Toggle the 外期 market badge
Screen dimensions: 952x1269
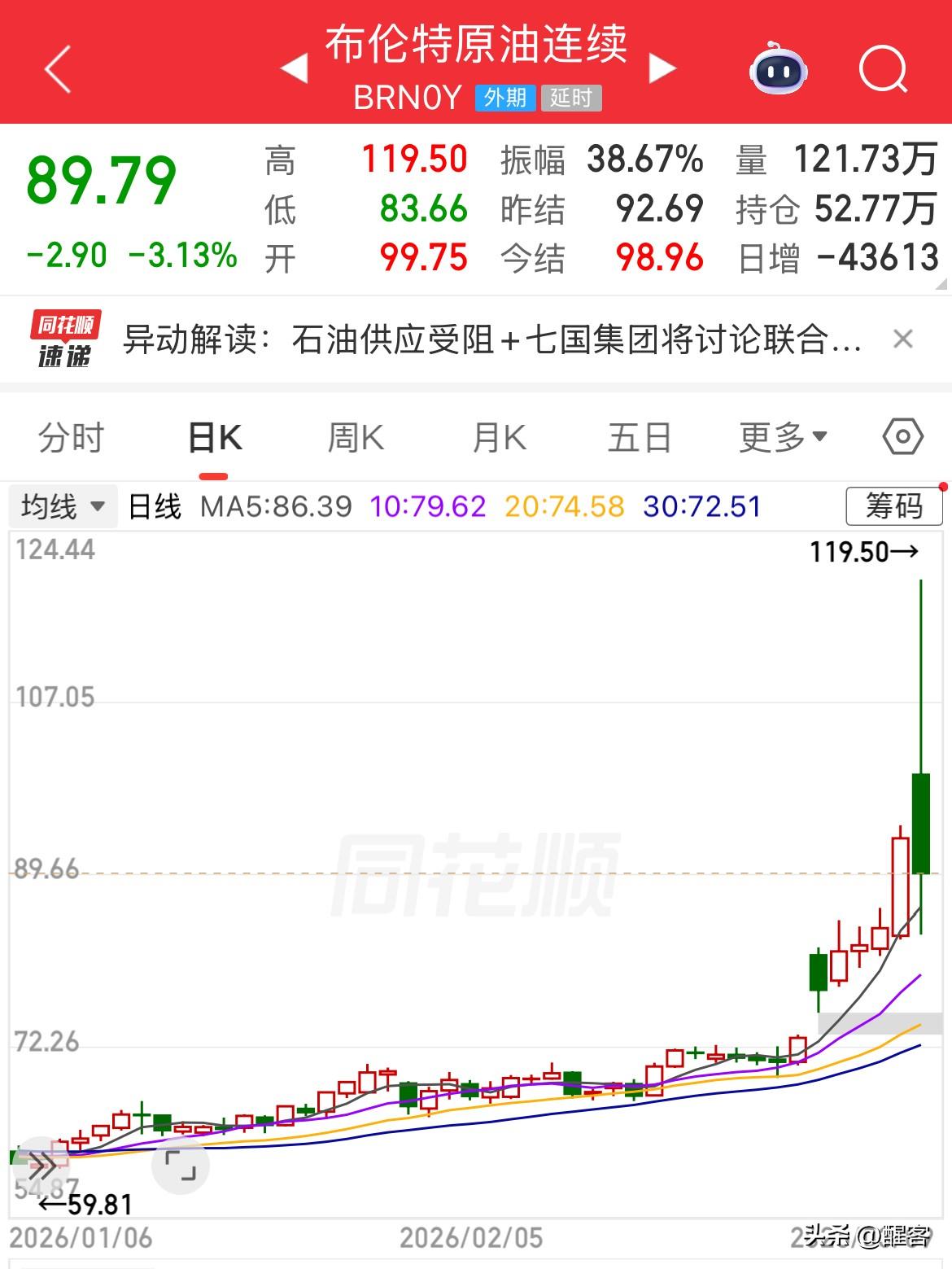click(x=504, y=98)
